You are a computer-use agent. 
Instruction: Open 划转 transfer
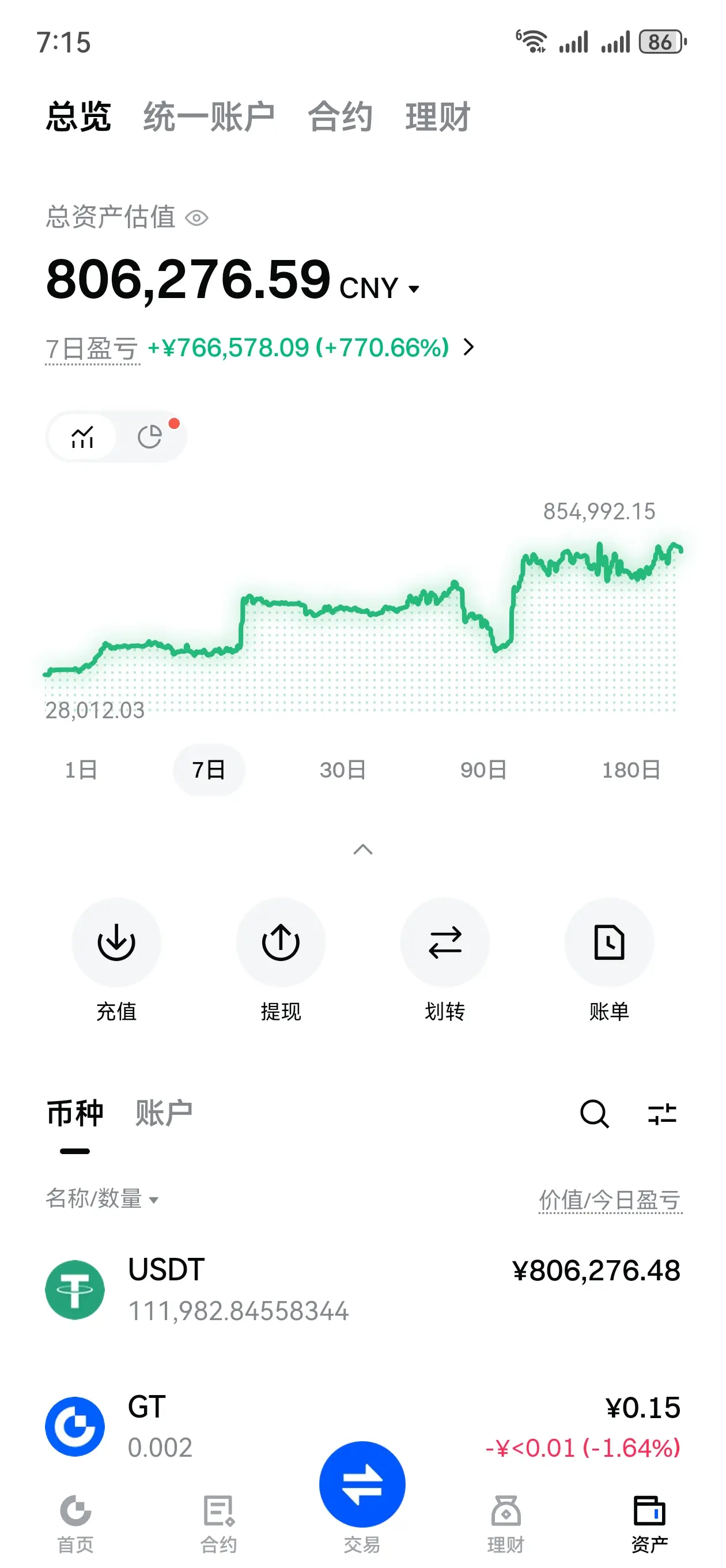[445, 943]
